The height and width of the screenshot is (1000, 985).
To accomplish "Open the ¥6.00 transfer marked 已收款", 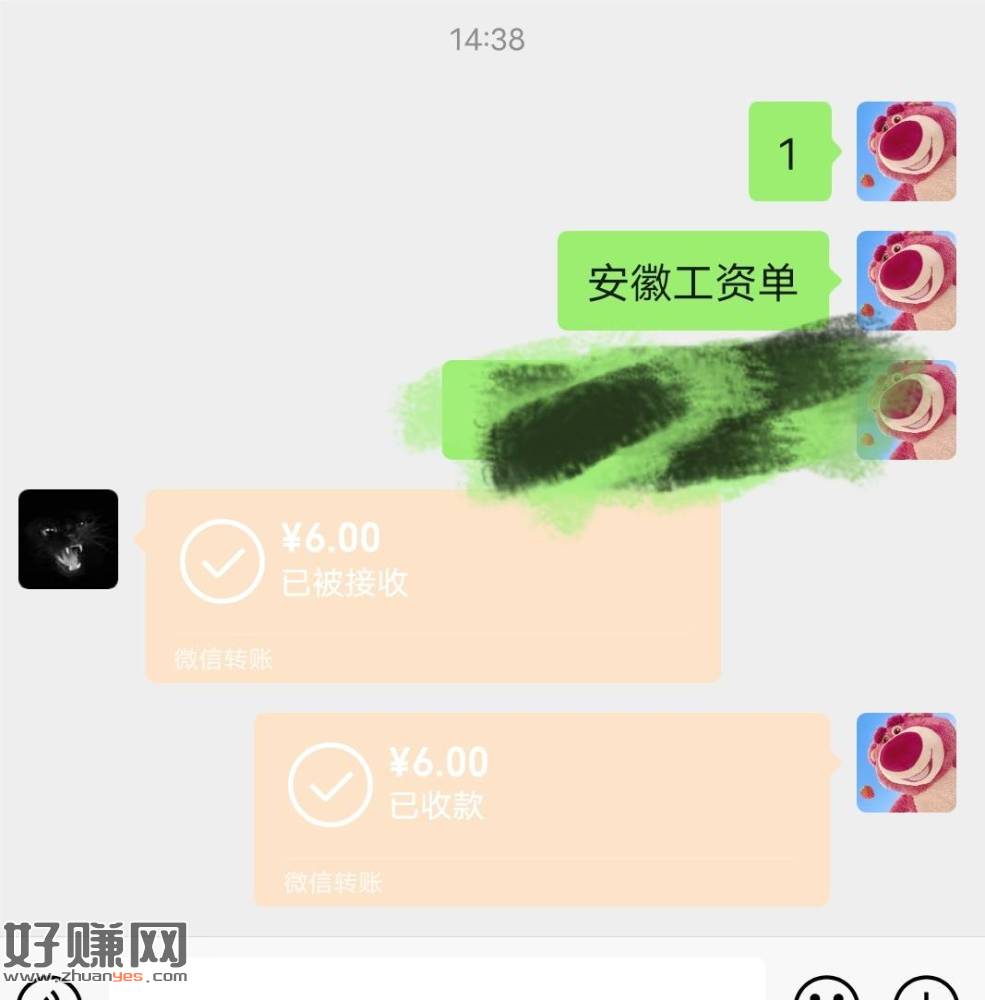I will pyautogui.click(x=541, y=808).
